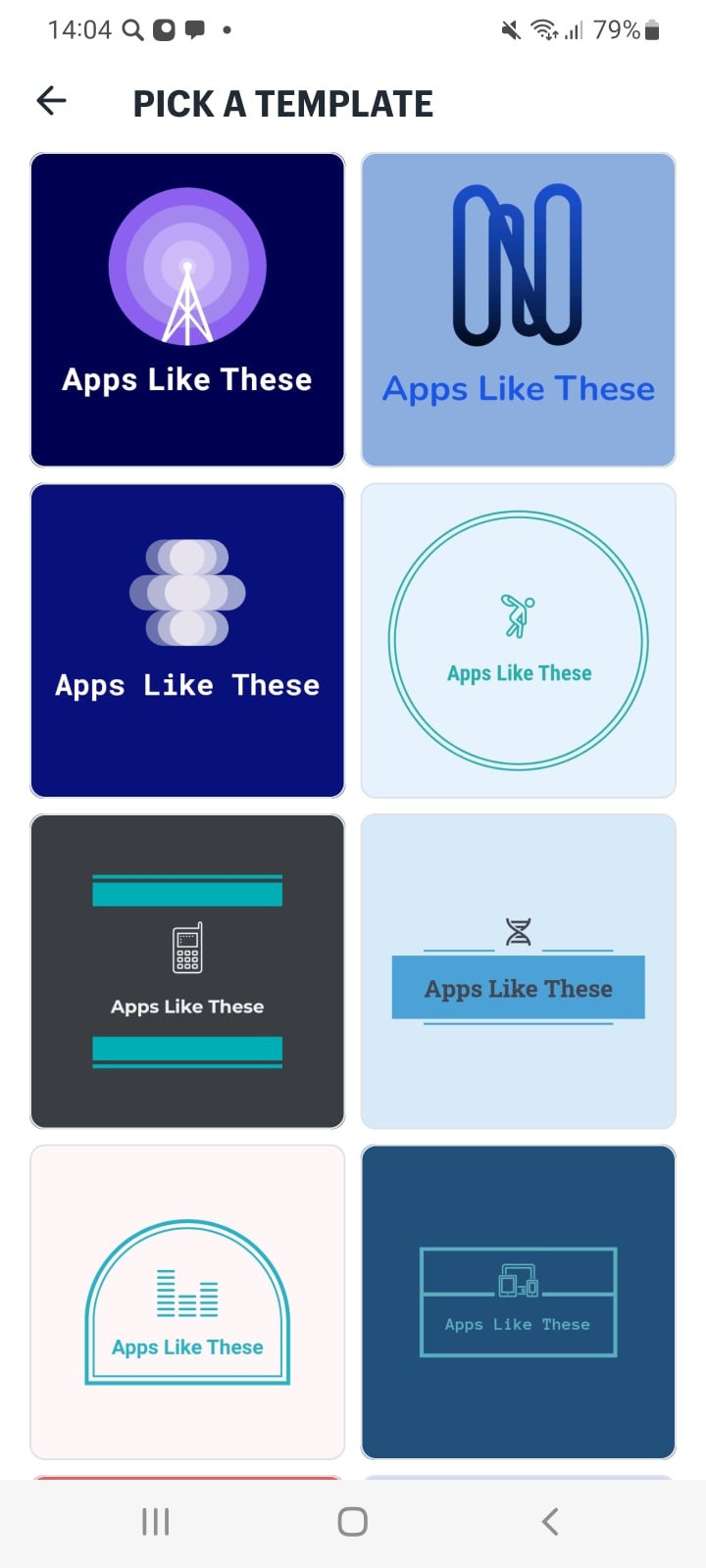Tap the Wi-Fi icon in the status bar
This screenshot has height=1568, width=706.
coord(542,29)
